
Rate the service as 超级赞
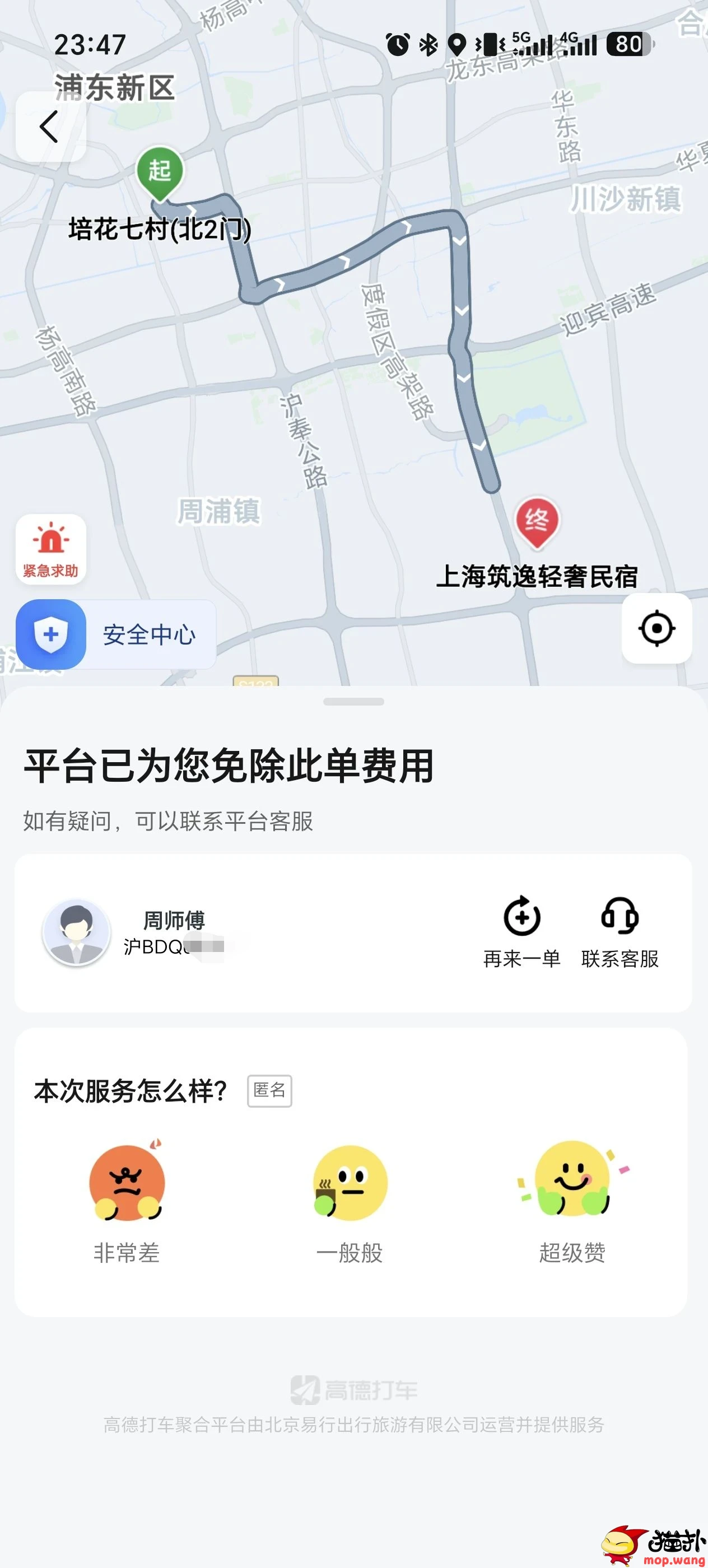coord(572,1201)
